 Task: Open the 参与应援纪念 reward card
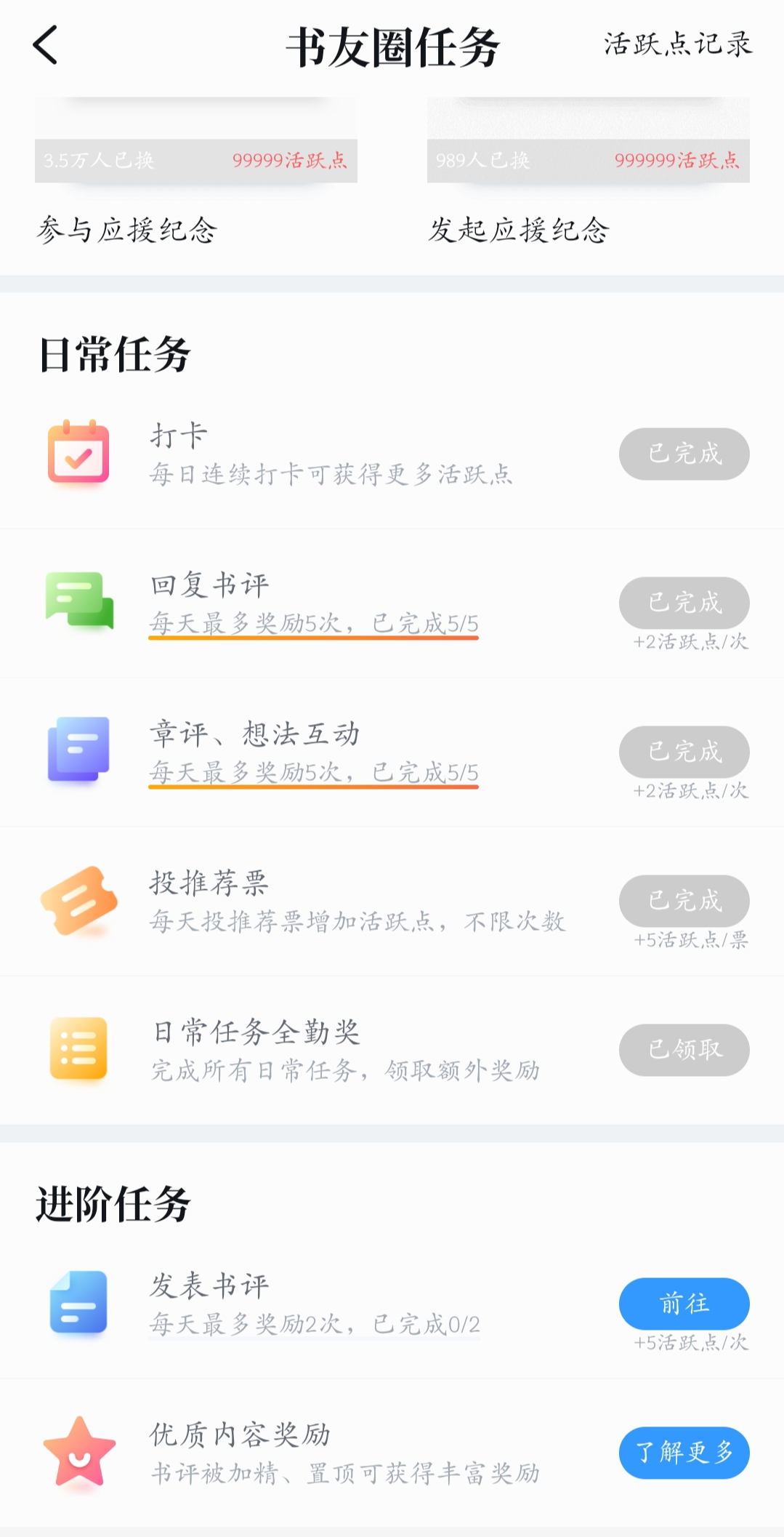(x=196, y=171)
